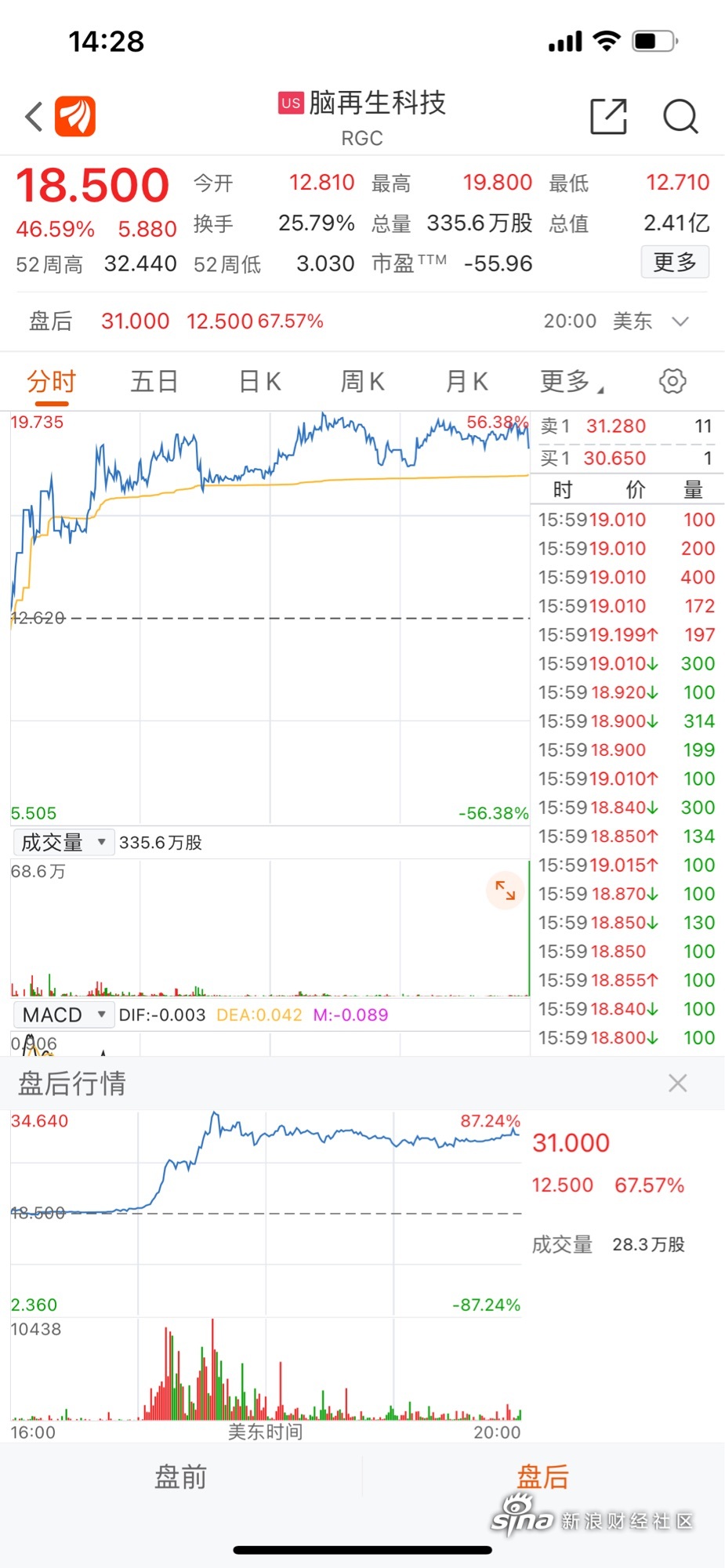Click the US market badge beside 脑再生科技
This screenshot has height=1568, width=725.
pos(290,103)
